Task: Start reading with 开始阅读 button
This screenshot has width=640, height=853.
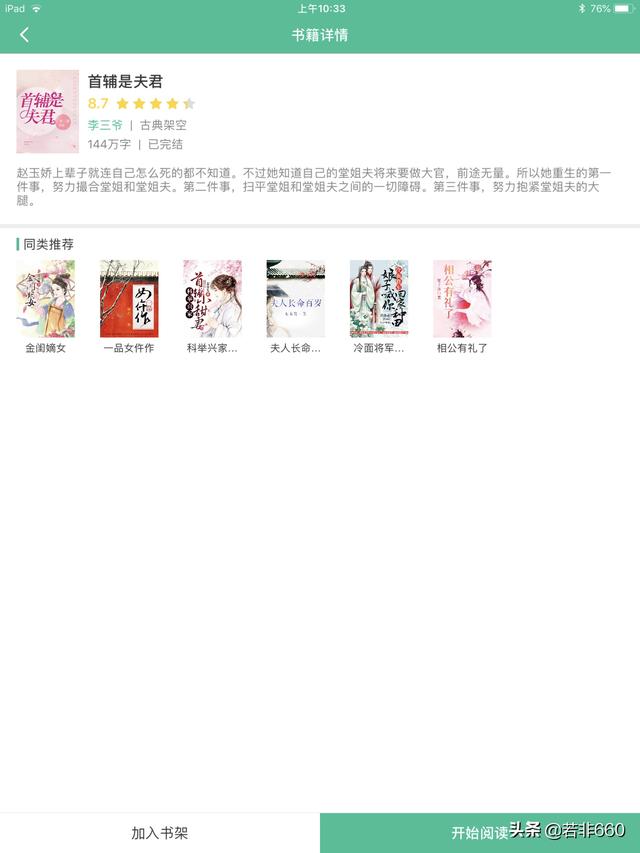Action: tap(480, 833)
